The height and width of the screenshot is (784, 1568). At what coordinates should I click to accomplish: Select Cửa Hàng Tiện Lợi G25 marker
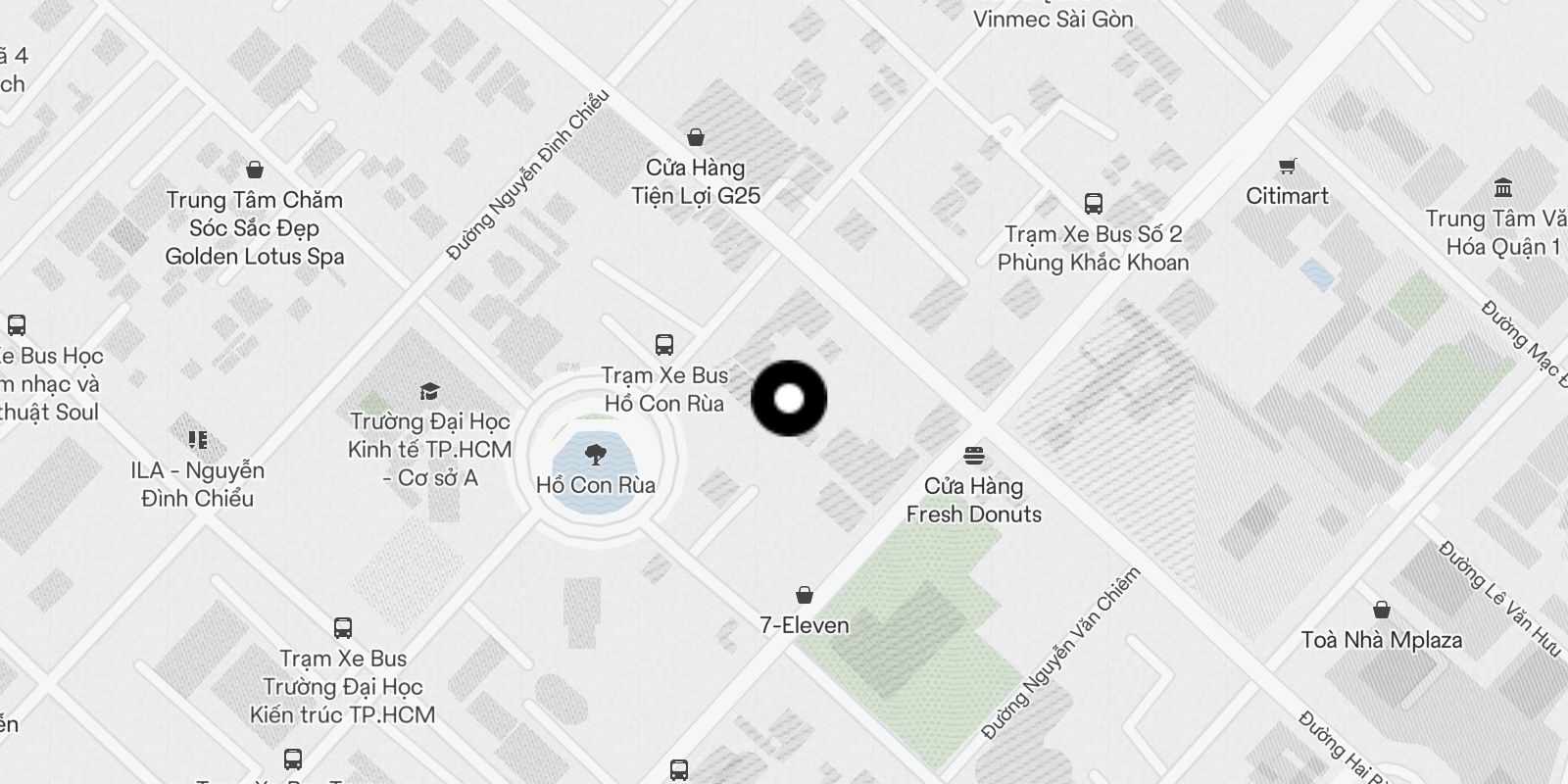[696, 137]
